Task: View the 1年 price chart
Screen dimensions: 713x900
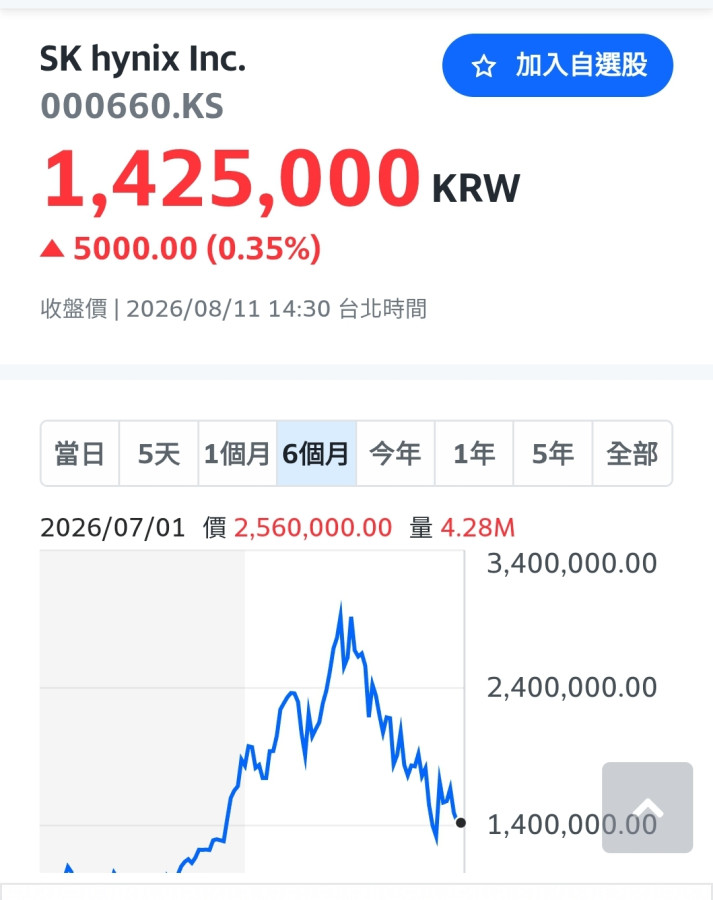Action: [474, 453]
